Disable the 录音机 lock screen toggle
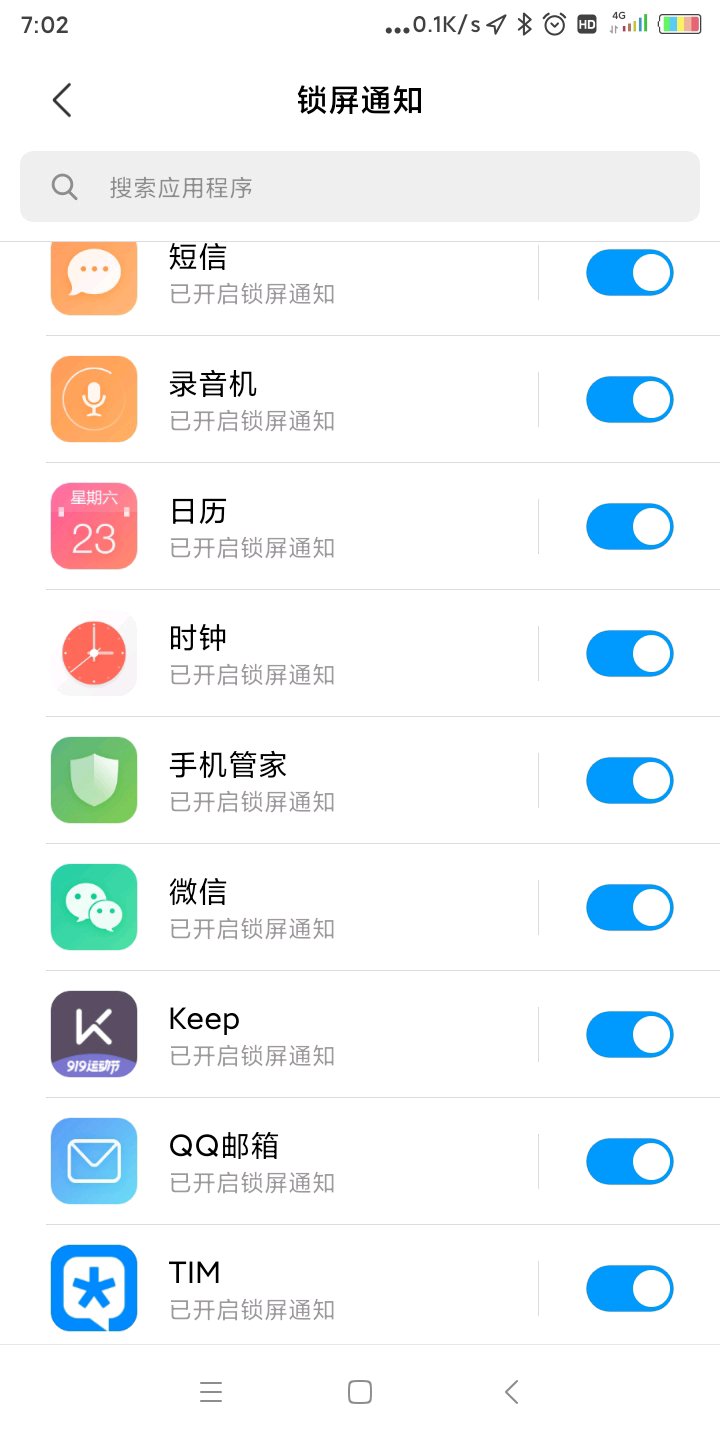The image size is (720, 1440). pyautogui.click(x=629, y=400)
